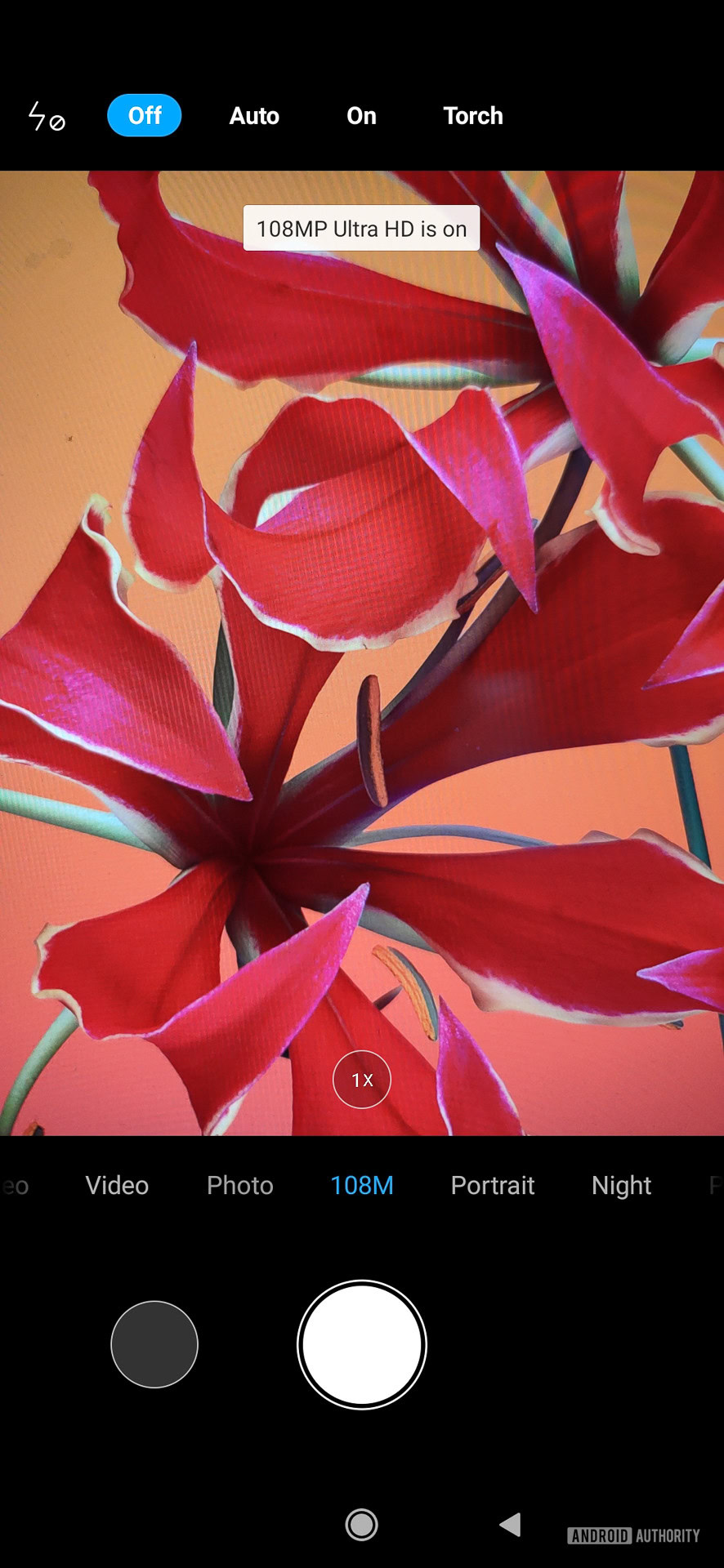Tap the flash icon to collapse options

coord(46,116)
